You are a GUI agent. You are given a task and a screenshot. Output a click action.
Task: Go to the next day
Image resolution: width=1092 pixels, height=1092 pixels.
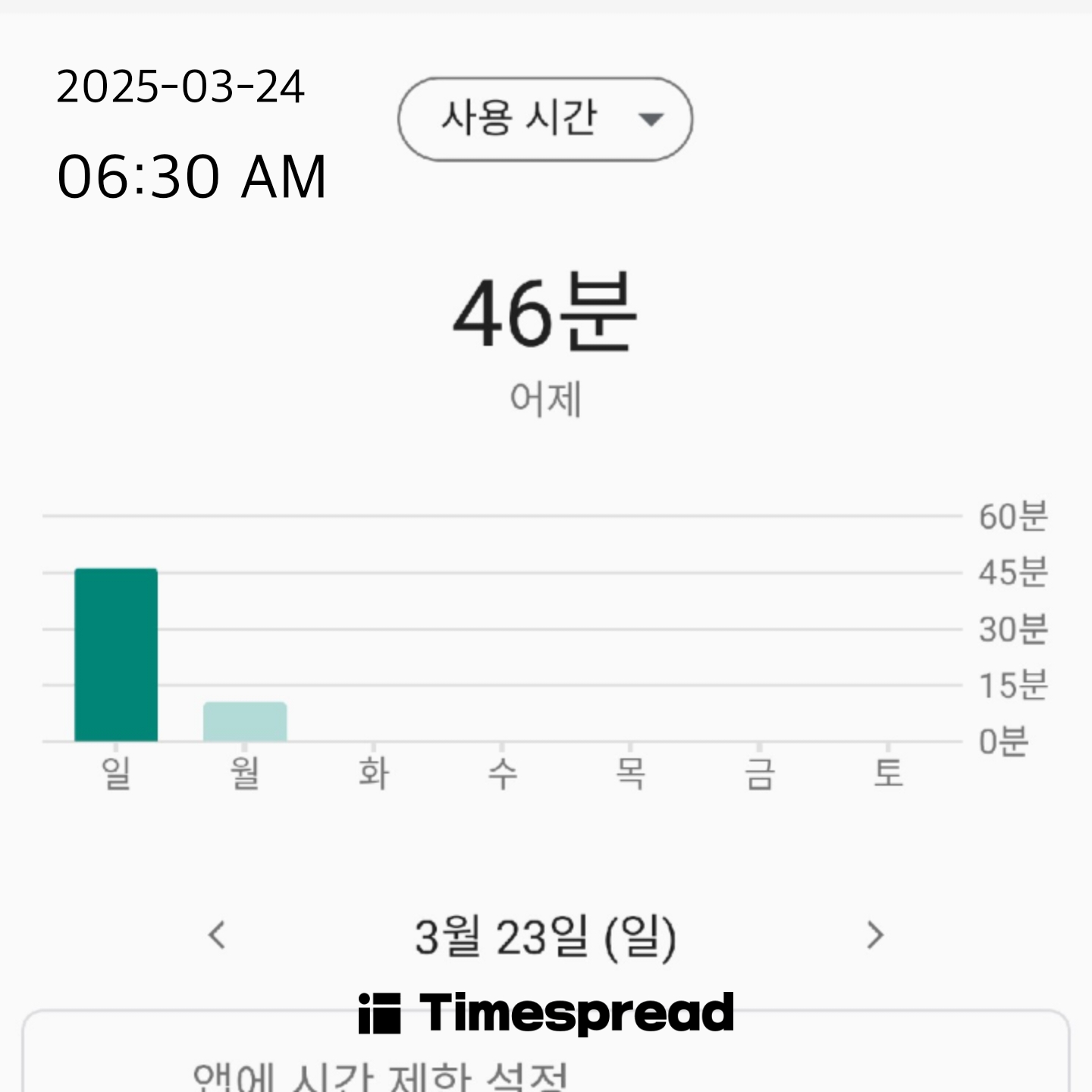(x=875, y=935)
